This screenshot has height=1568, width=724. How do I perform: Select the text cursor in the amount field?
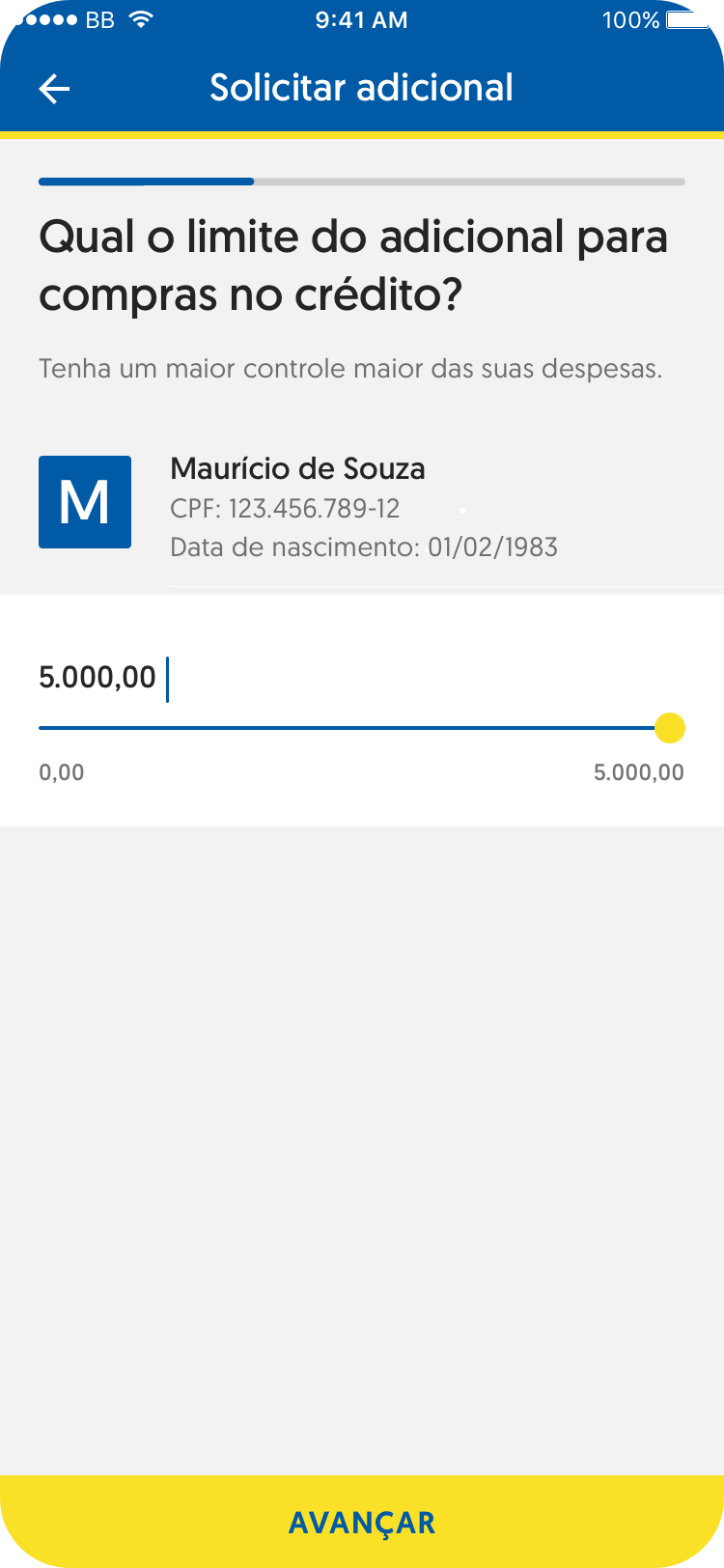click(x=169, y=677)
